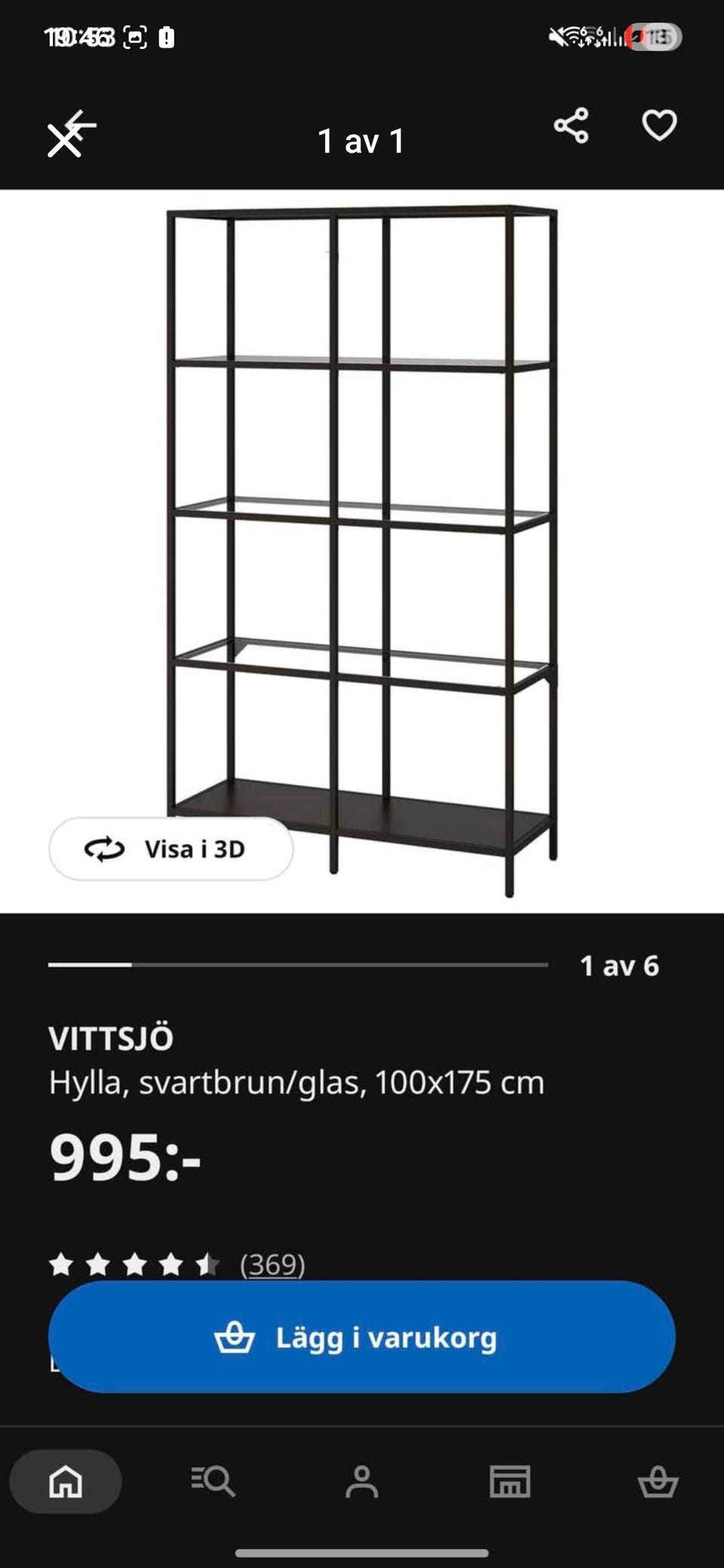Tap Lägg i varukorg

(362, 1337)
